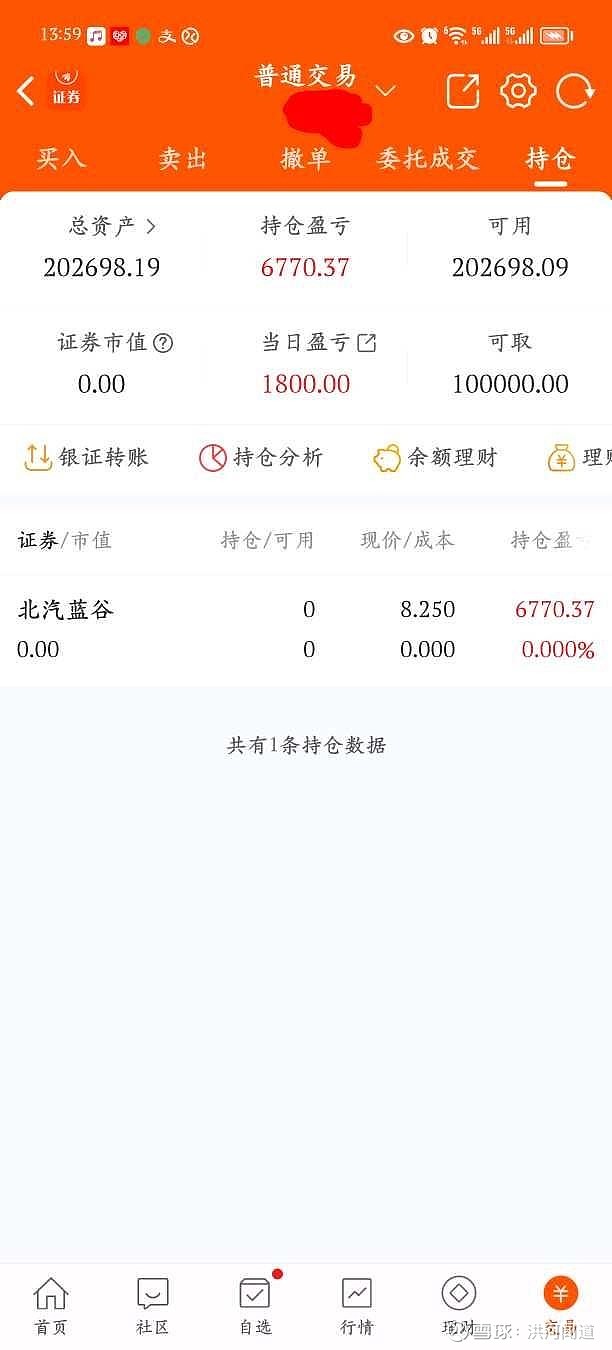Open 余额理财
The height and width of the screenshot is (1350, 612).
coord(435,458)
